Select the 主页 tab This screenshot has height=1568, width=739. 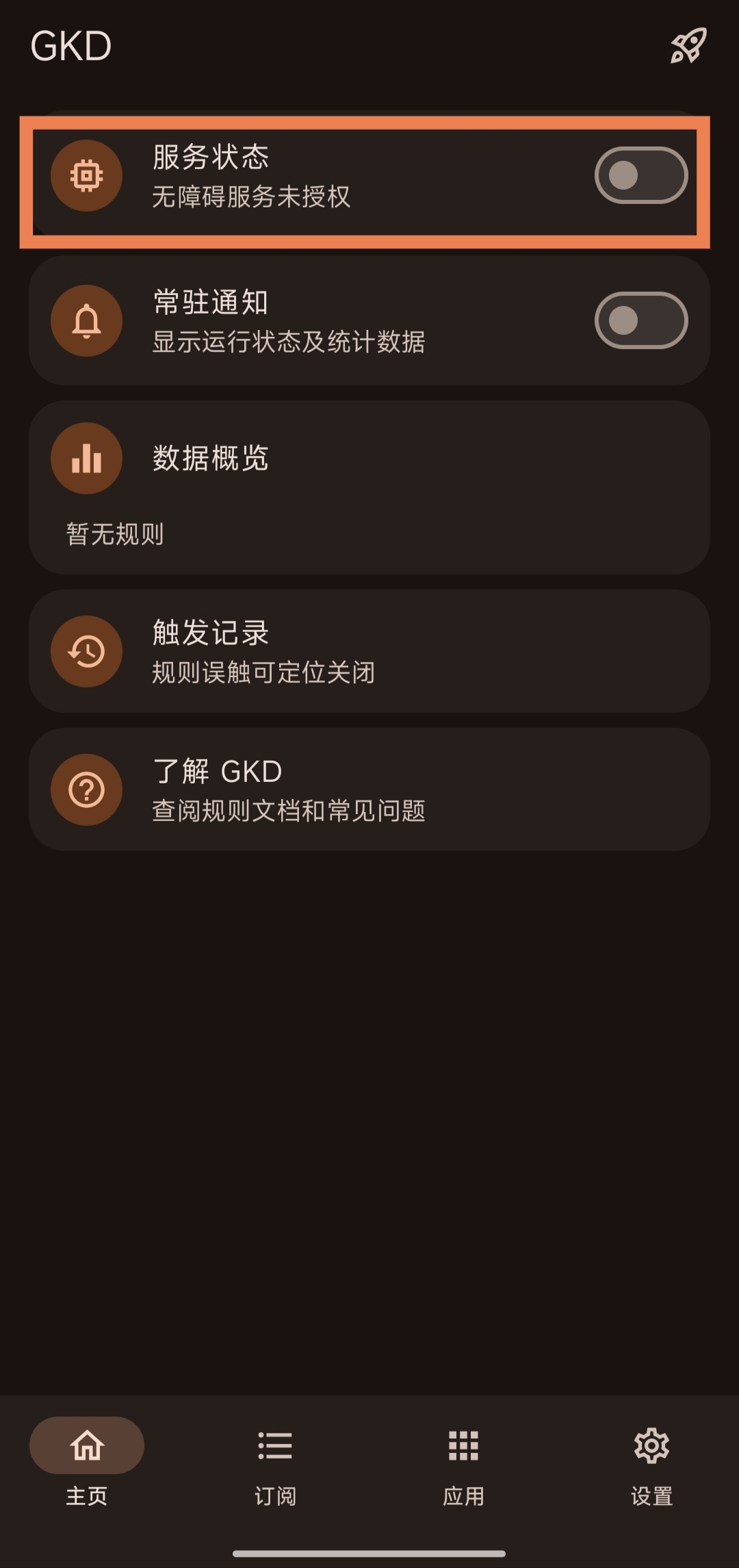click(x=87, y=1462)
